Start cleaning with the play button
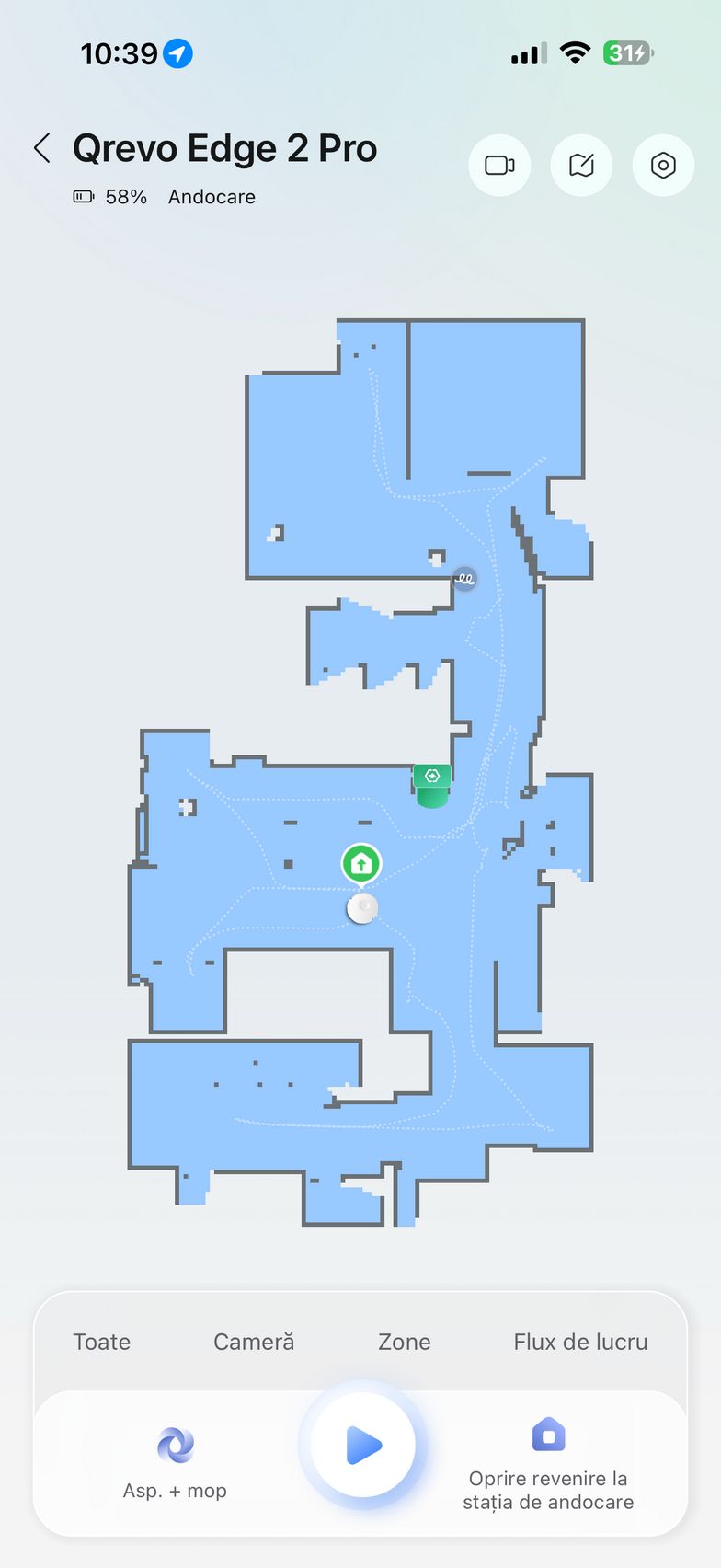Screen dimensions: 721x1568 363,1445
